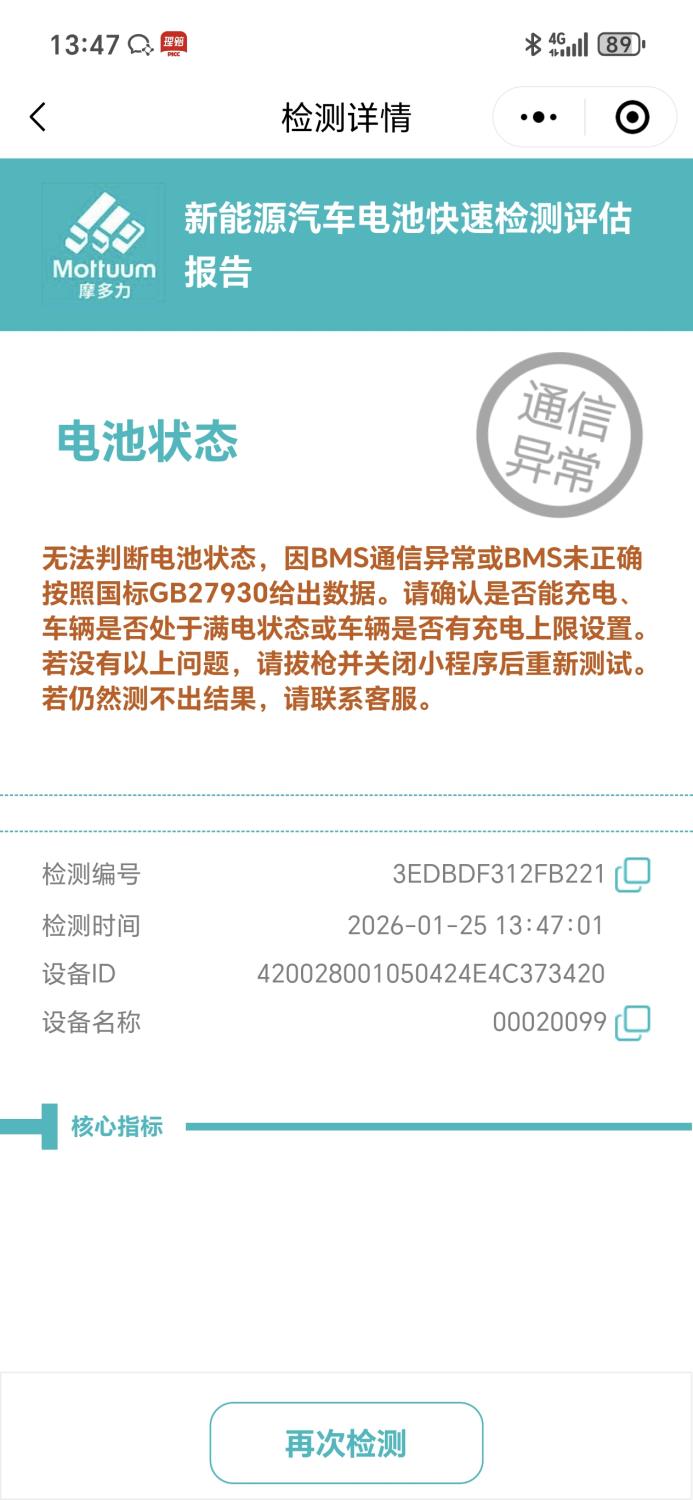Open the mini program more options menu
The image size is (693, 1500).
coord(539,117)
